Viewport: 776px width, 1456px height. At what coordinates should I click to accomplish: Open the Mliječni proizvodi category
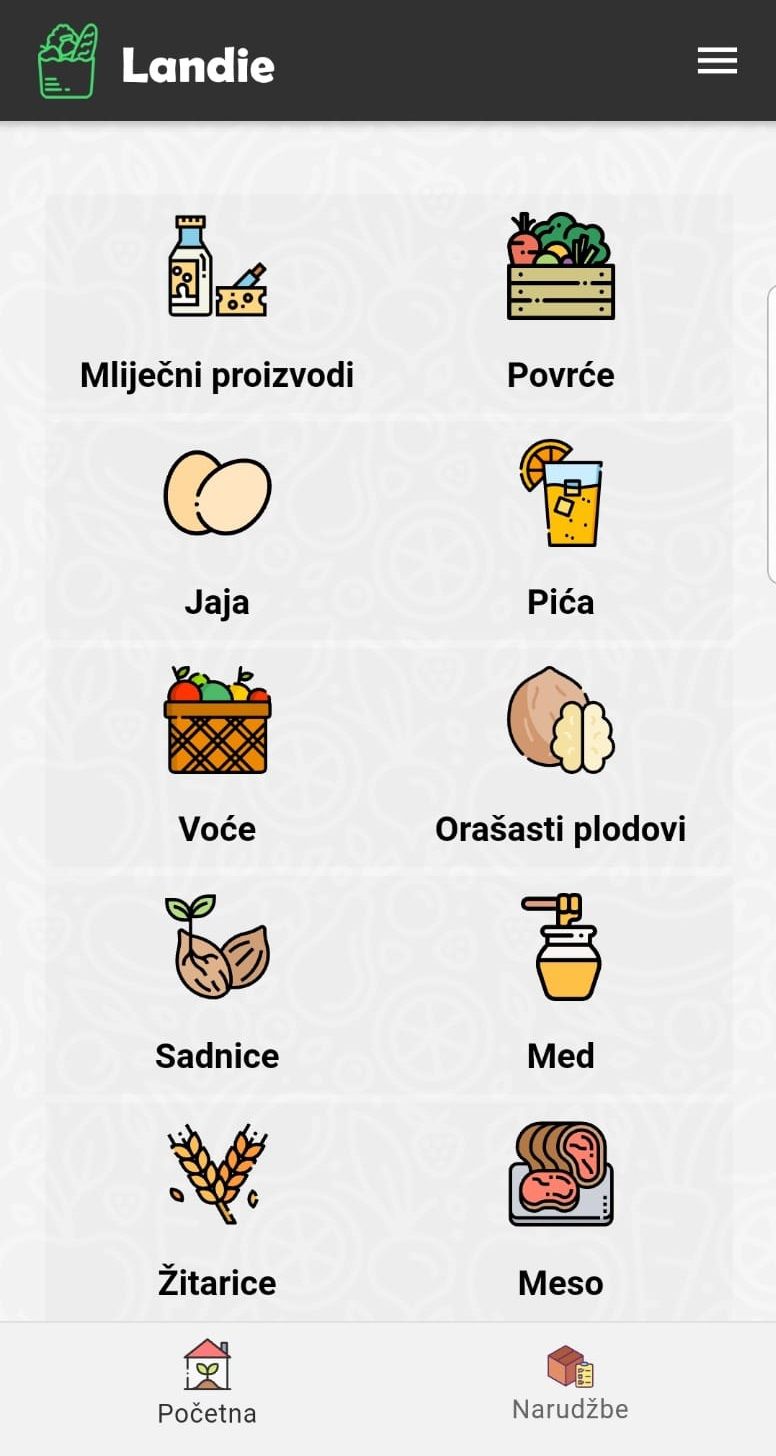point(217,303)
